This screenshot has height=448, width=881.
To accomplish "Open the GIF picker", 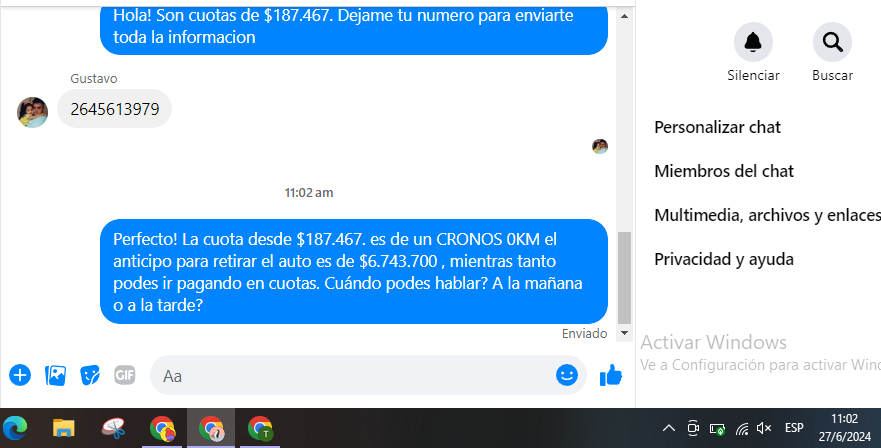I will pos(124,376).
